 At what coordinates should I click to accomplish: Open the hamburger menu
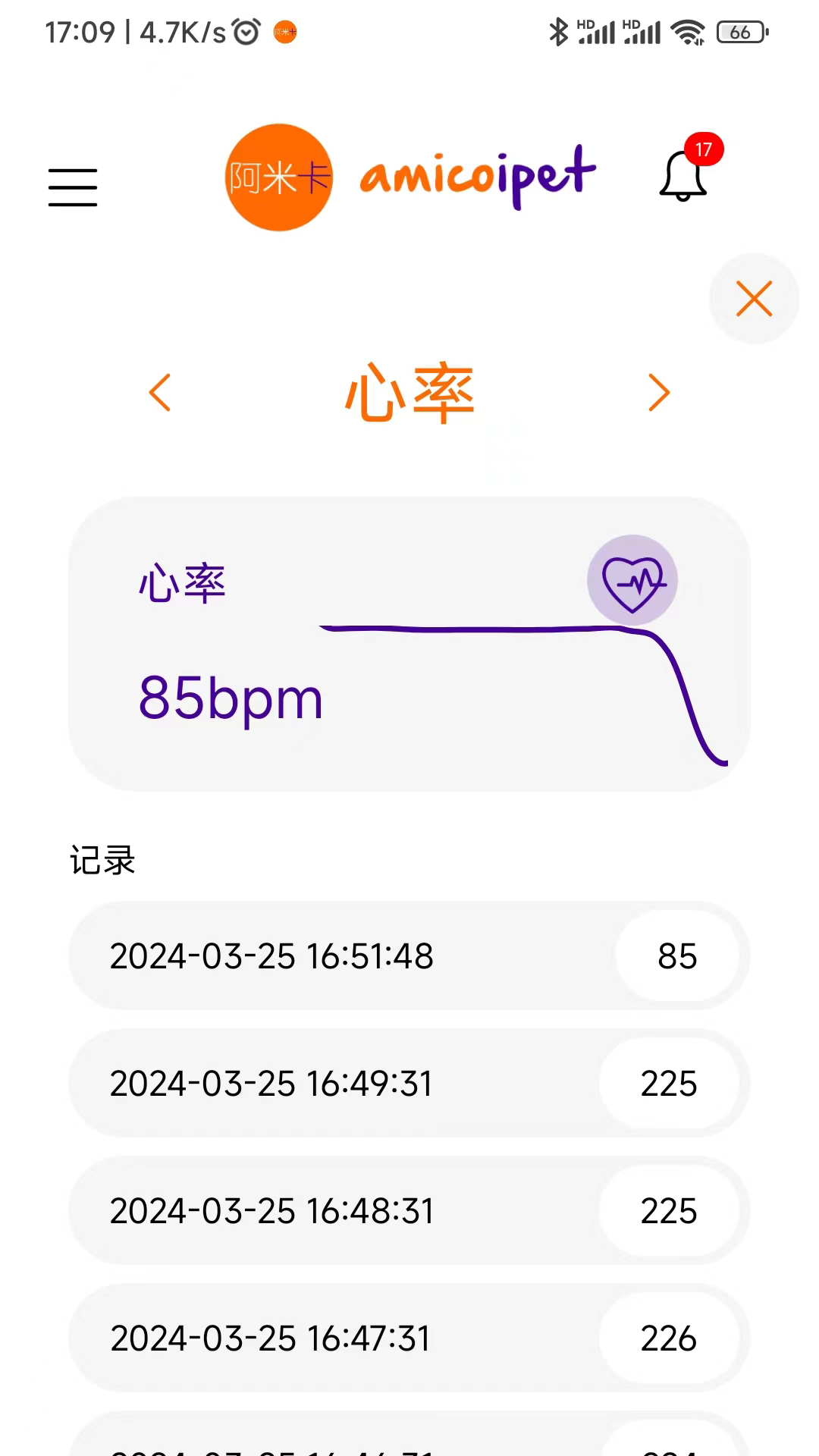tap(73, 187)
